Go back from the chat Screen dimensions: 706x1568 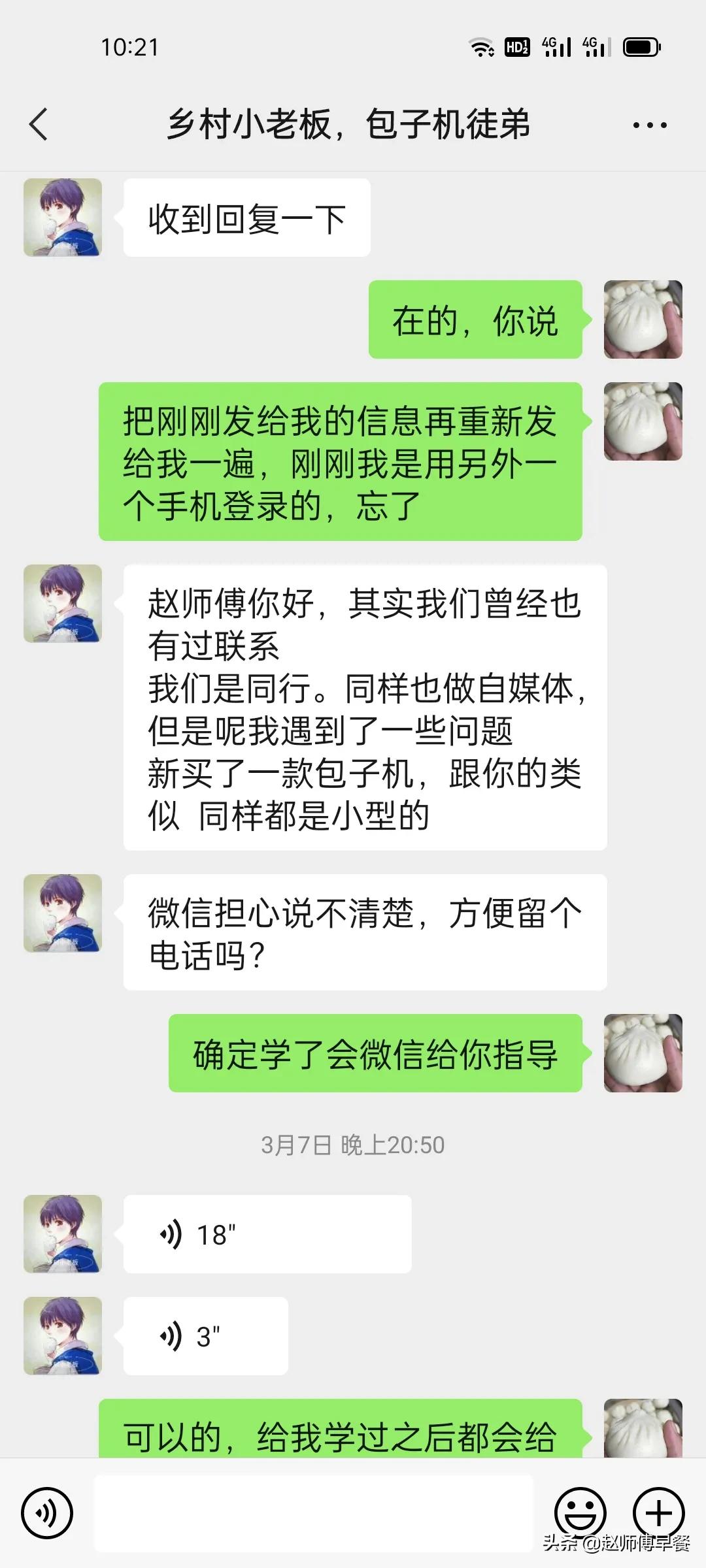pos(39,124)
